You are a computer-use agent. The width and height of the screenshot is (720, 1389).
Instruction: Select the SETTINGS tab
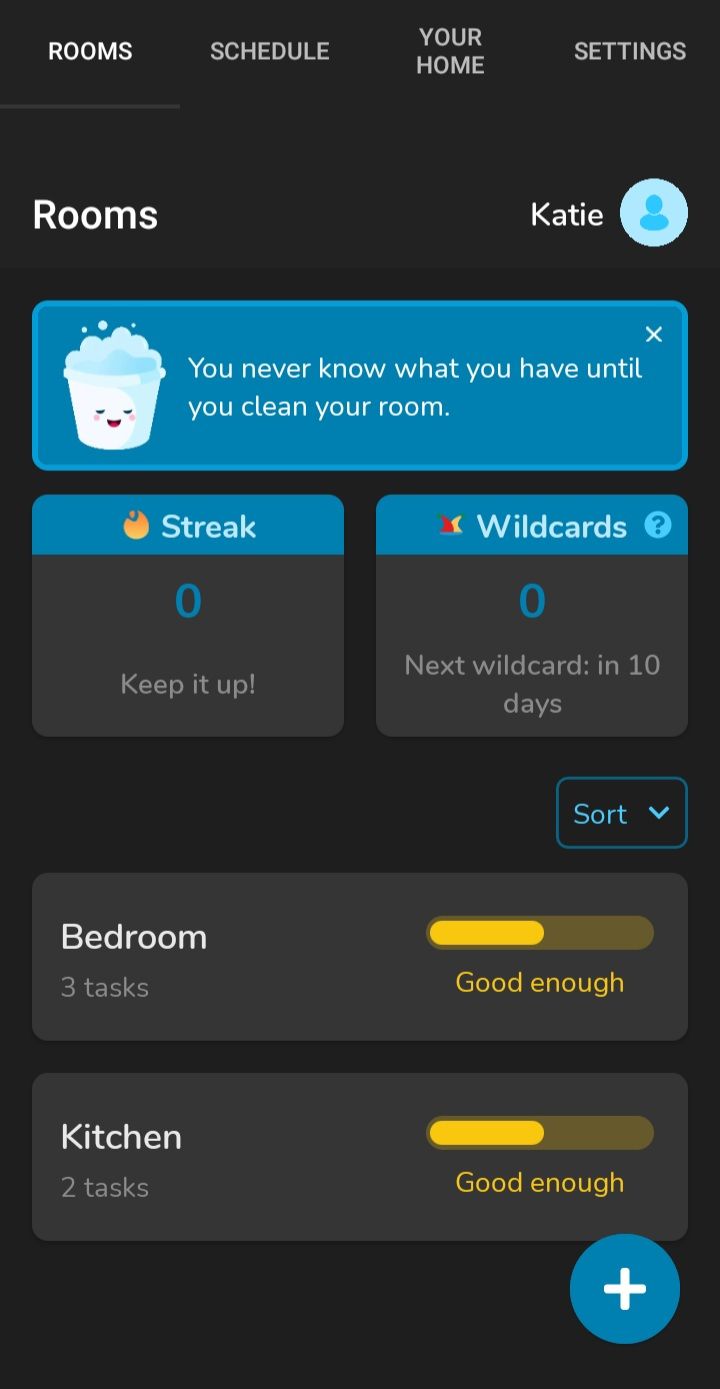tap(630, 51)
